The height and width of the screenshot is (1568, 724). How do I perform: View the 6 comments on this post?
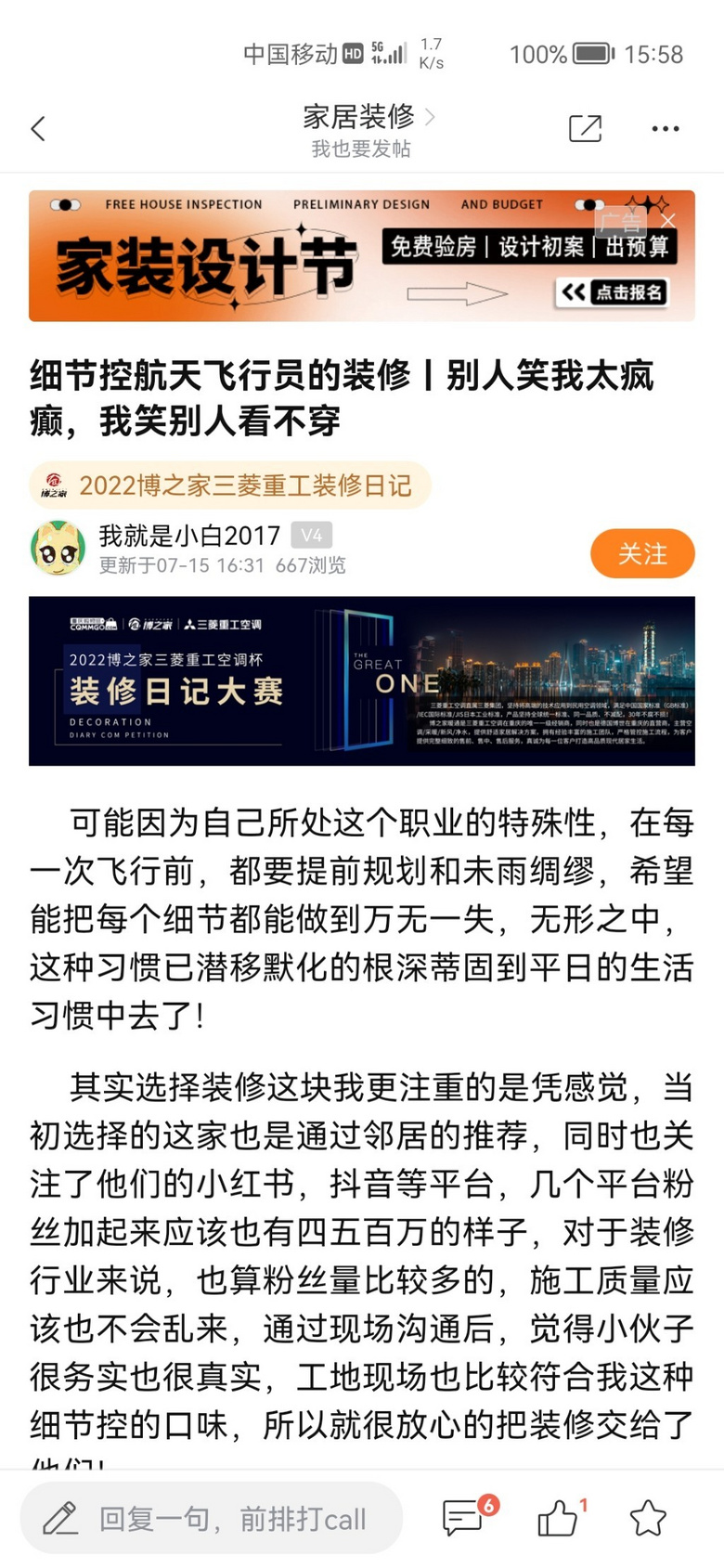pyautogui.click(x=463, y=1519)
